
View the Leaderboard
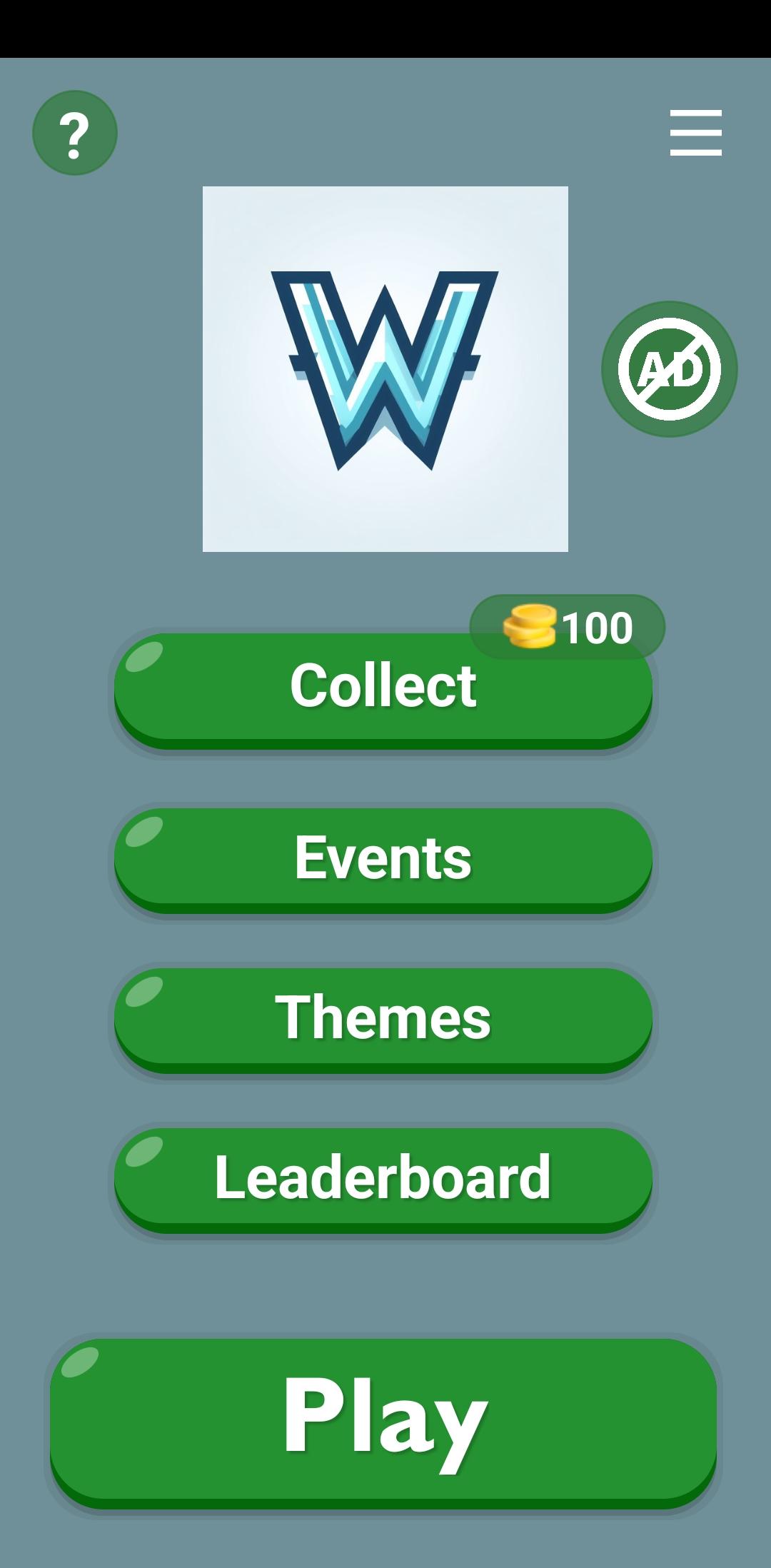click(383, 1178)
